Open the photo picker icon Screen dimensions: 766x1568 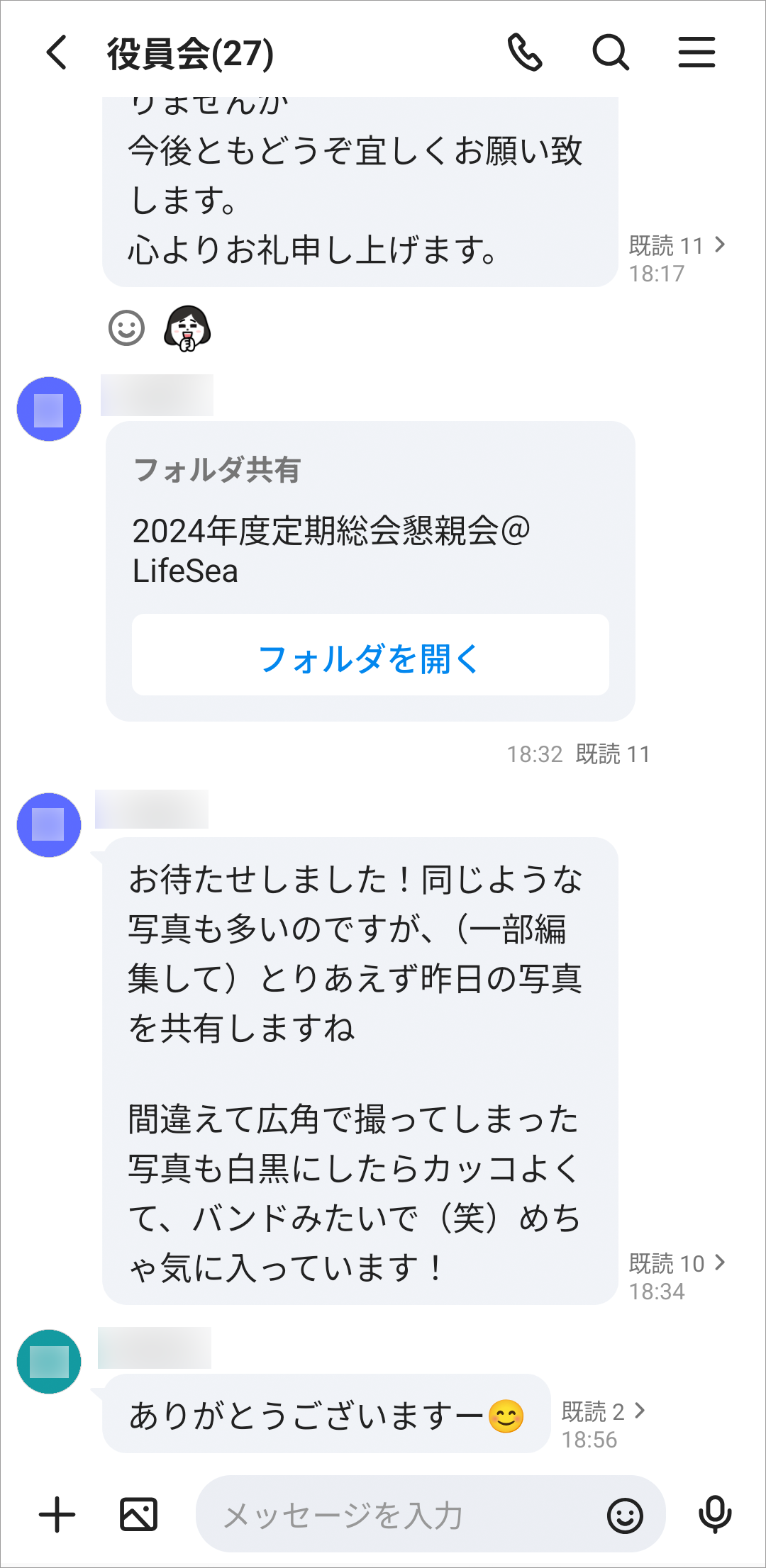(x=138, y=1516)
